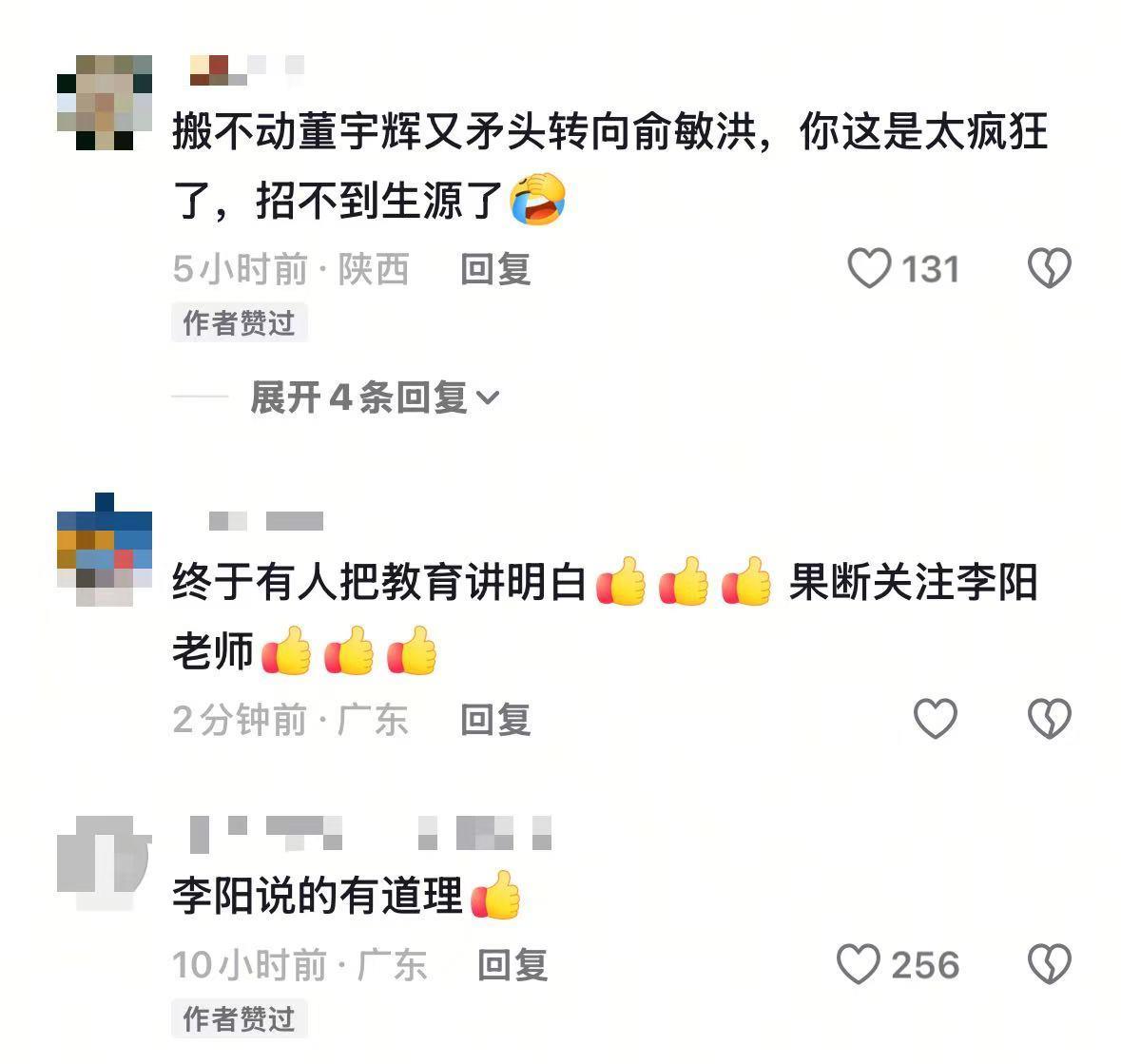Viewport: 1121px width, 1064px height.
Task: Like the comment 李阳说的有道理
Action: 859,965
